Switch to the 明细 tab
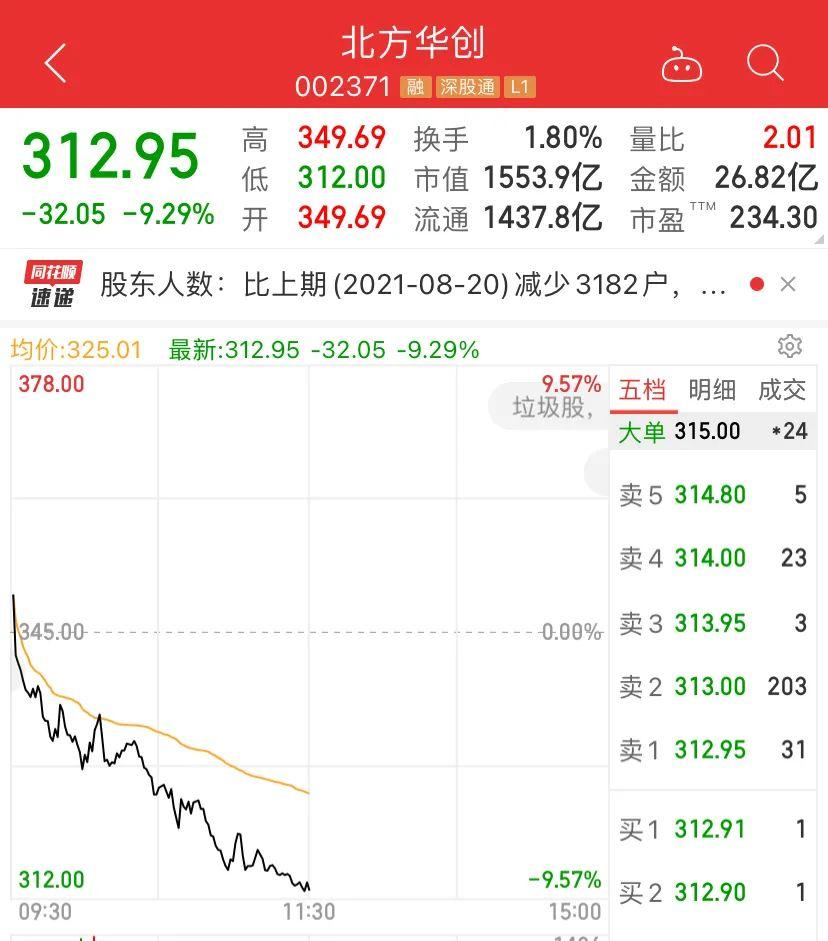Image resolution: width=828 pixels, height=941 pixels. tap(711, 391)
